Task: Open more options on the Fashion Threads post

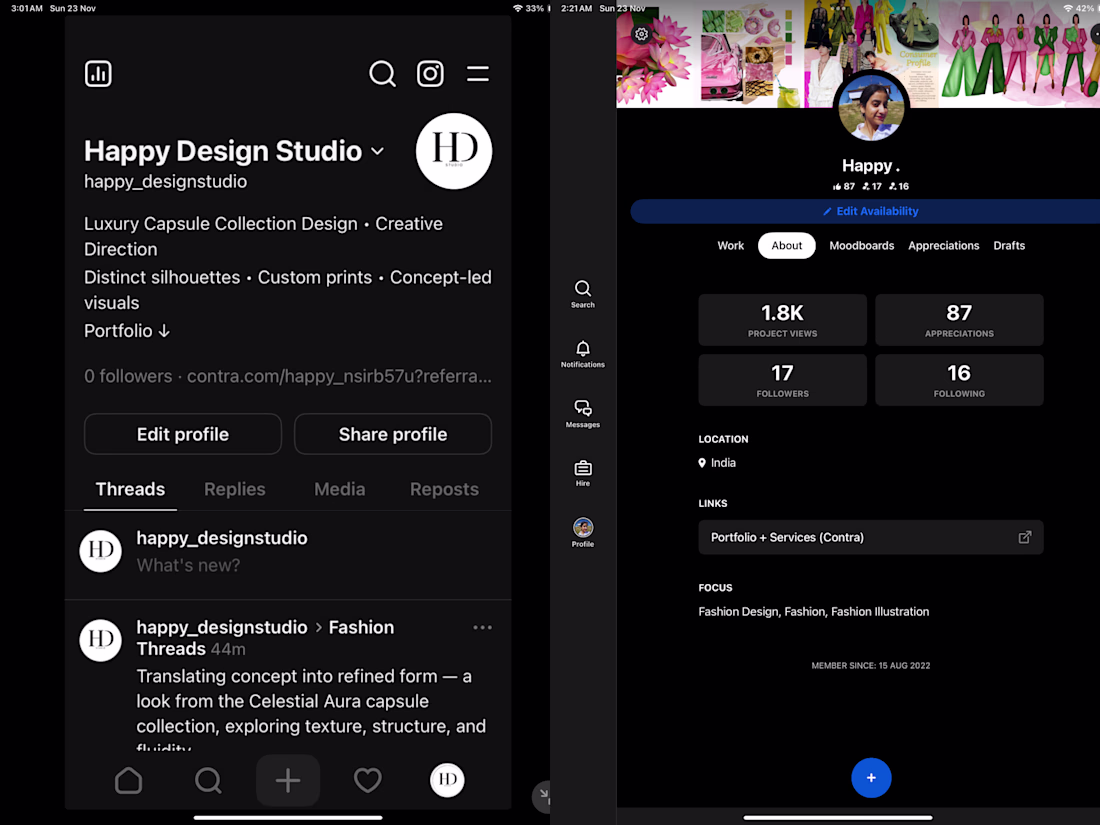Action: (482, 627)
